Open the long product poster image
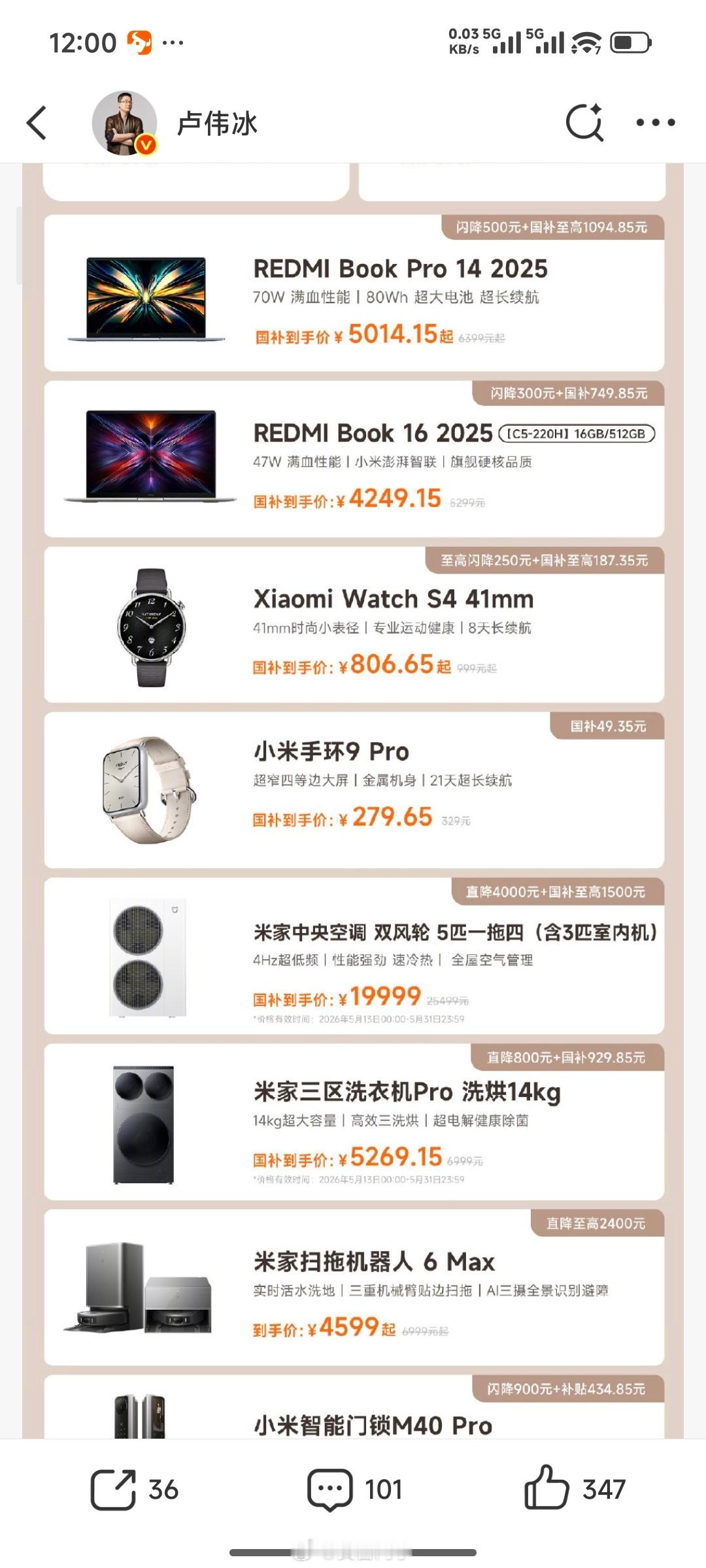706x1568 pixels. coord(353,801)
